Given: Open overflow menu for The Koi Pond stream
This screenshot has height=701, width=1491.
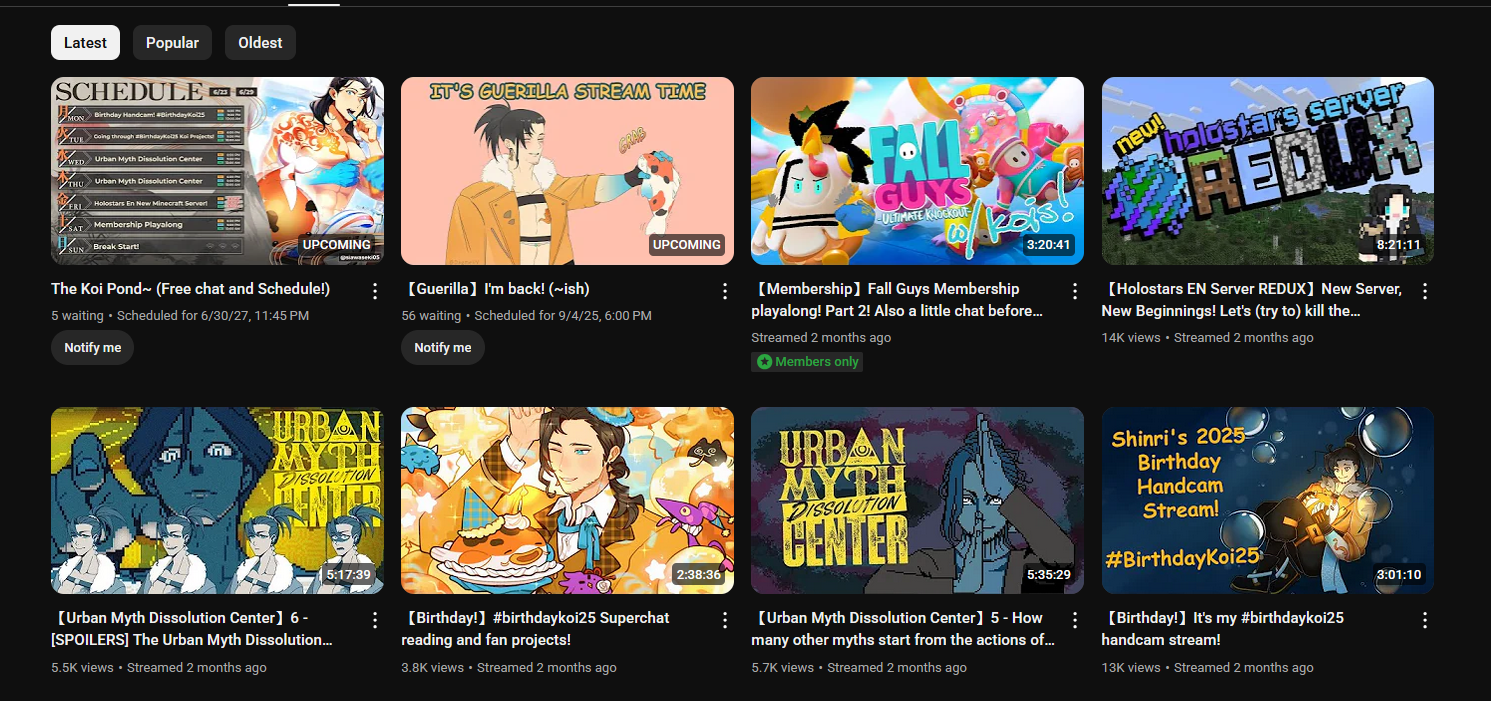Looking at the screenshot, I should [x=375, y=291].
